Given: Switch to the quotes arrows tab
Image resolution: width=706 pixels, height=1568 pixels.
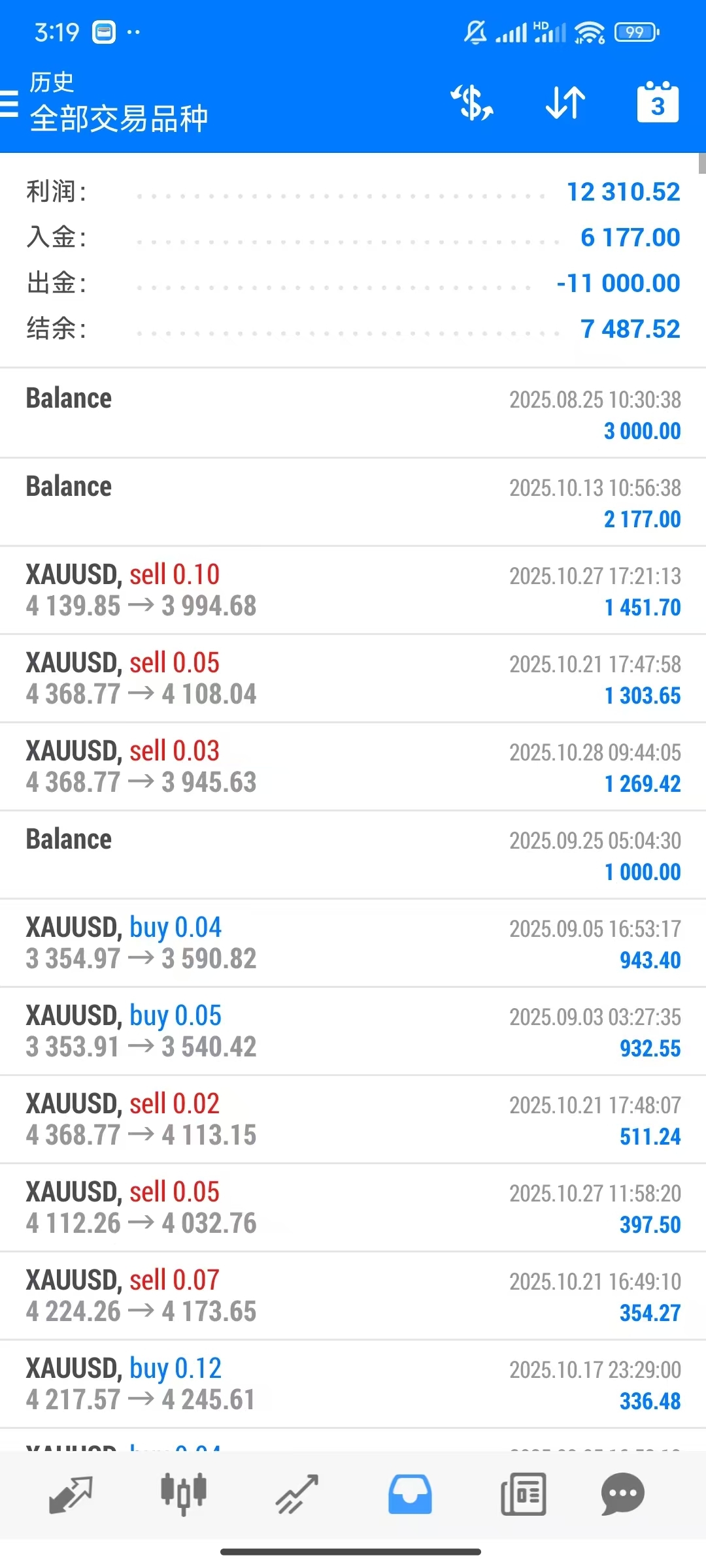Looking at the screenshot, I should point(71,1494).
